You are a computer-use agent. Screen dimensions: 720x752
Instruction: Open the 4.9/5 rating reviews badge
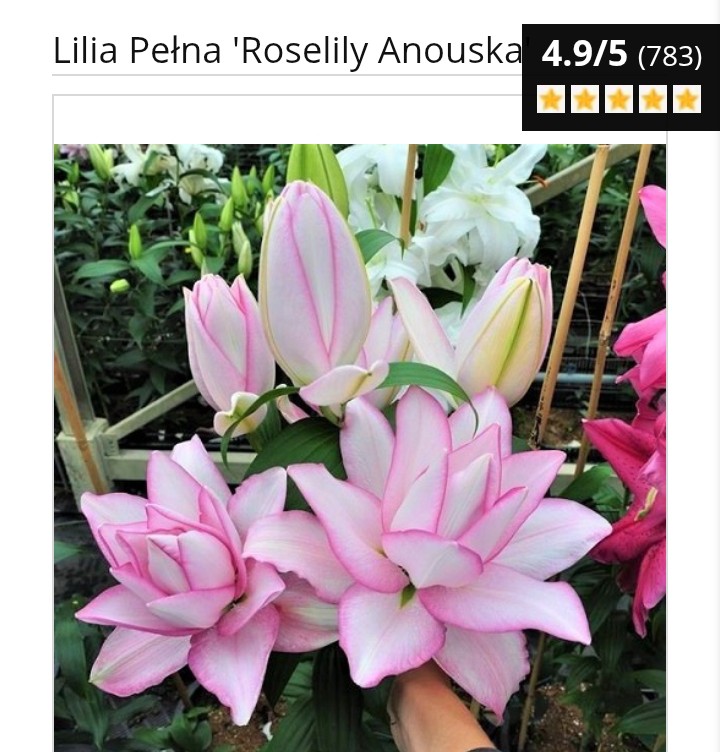point(620,76)
